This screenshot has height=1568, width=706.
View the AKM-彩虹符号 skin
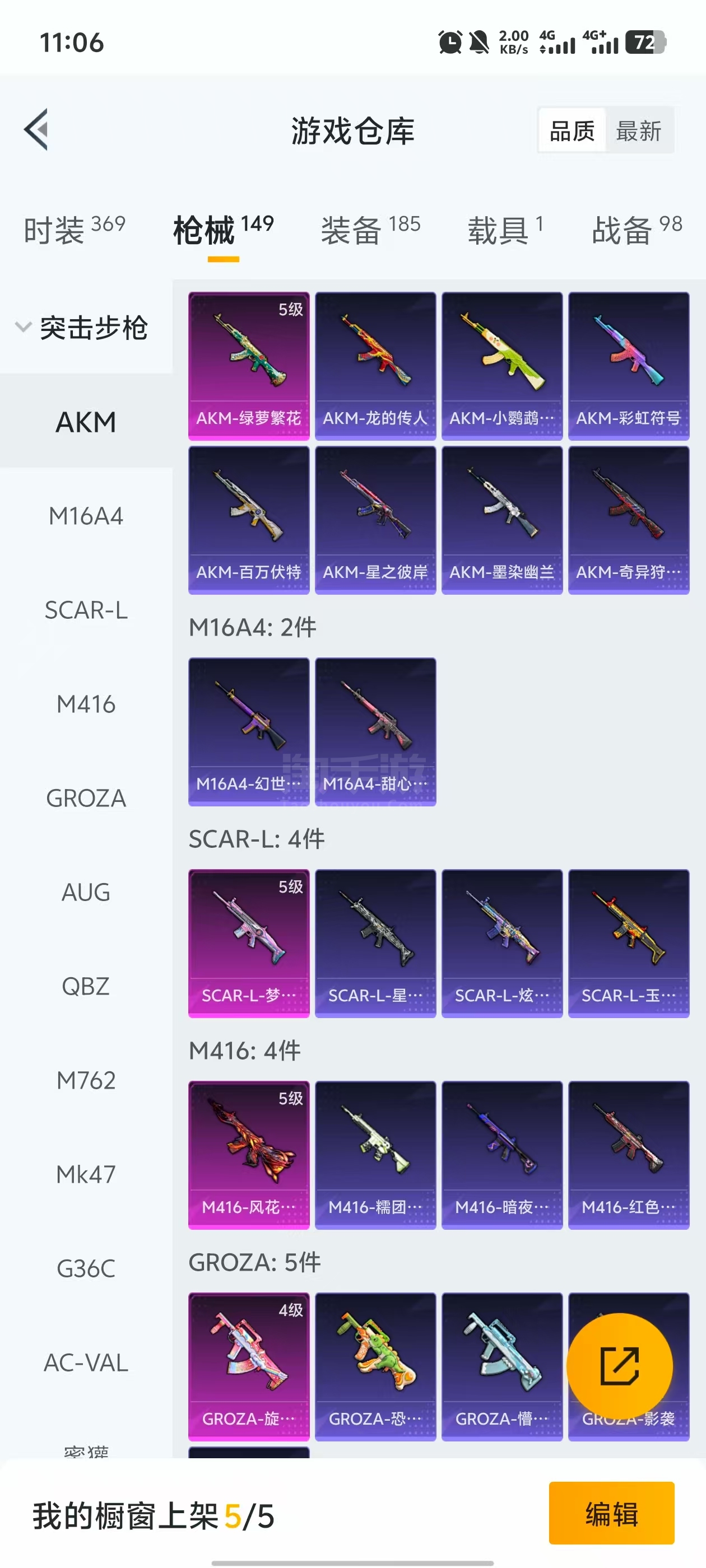pyautogui.click(x=628, y=365)
